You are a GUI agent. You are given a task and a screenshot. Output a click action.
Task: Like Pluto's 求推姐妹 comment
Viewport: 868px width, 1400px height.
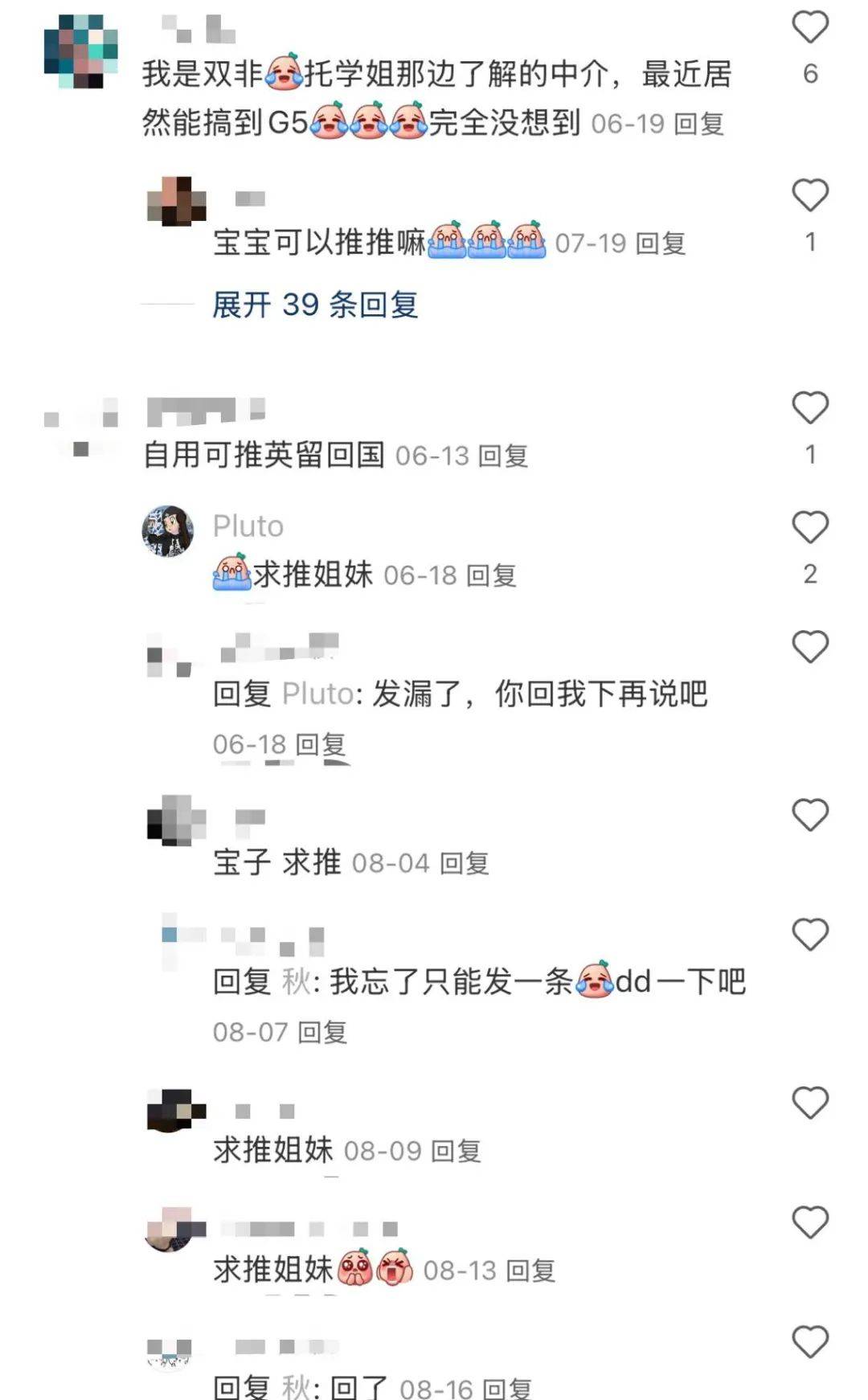(810, 527)
